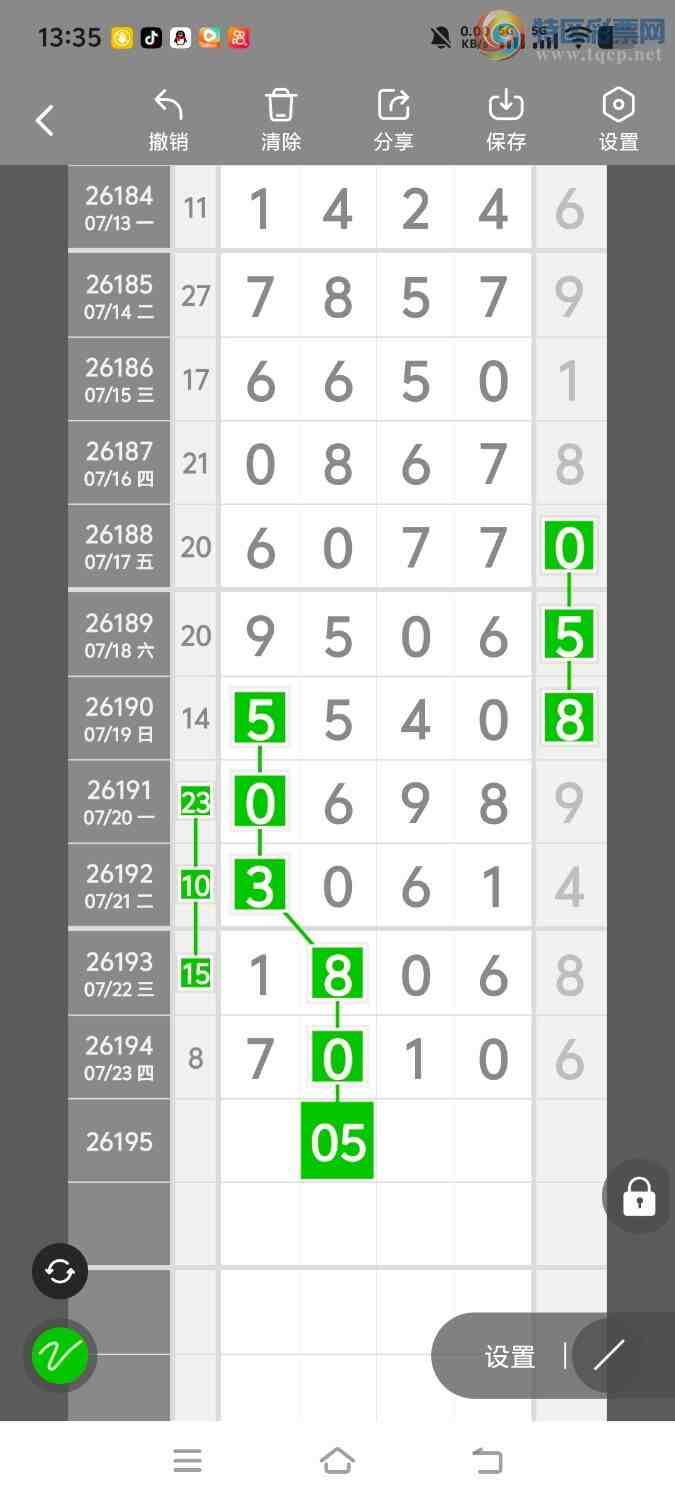The width and height of the screenshot is (675, 1500).
Task: Open 设置 in the top toolbar
Action: (x=618, y=121)
